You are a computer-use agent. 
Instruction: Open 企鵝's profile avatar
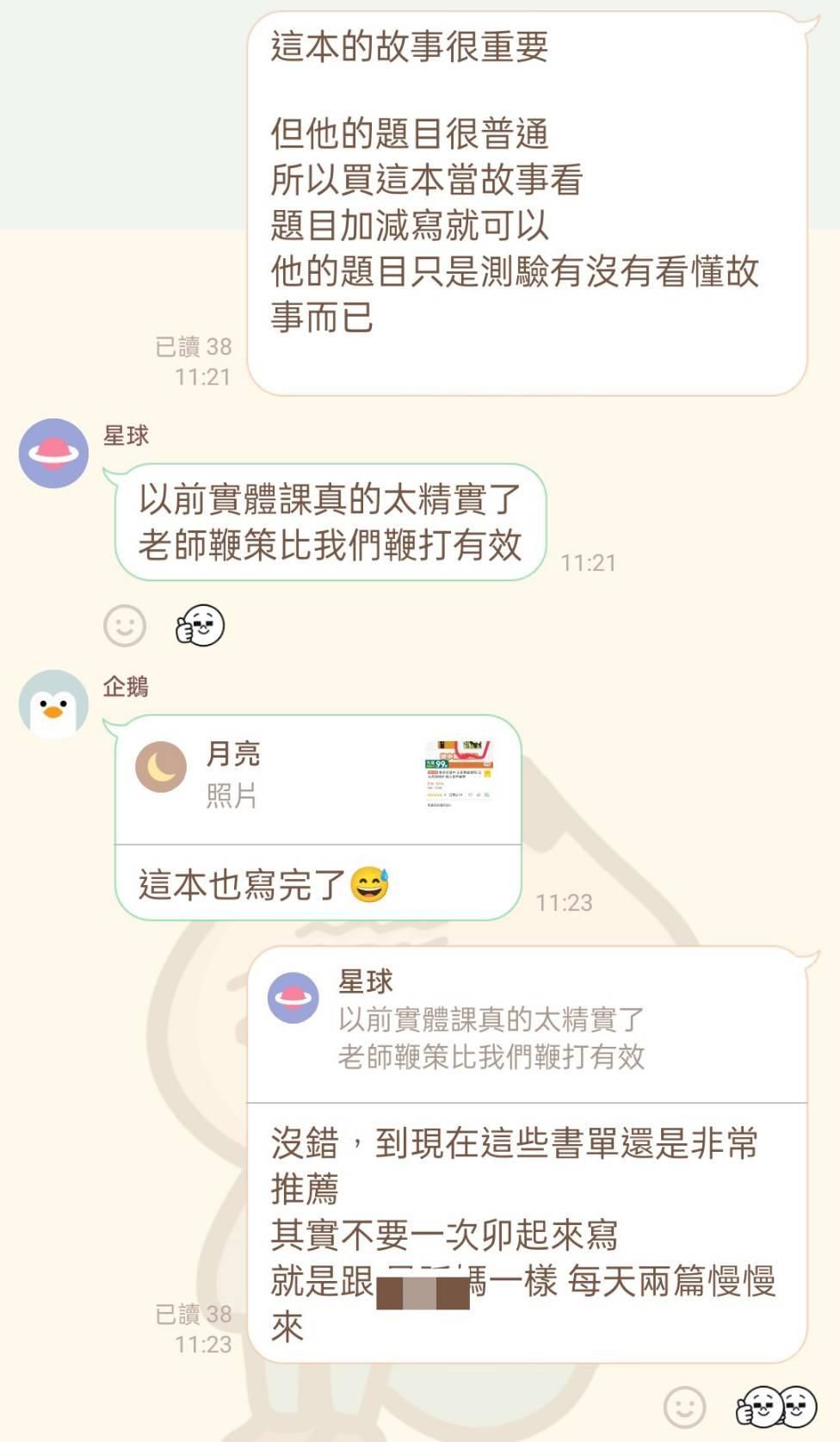pyautogui.click(x=53, y=704)
